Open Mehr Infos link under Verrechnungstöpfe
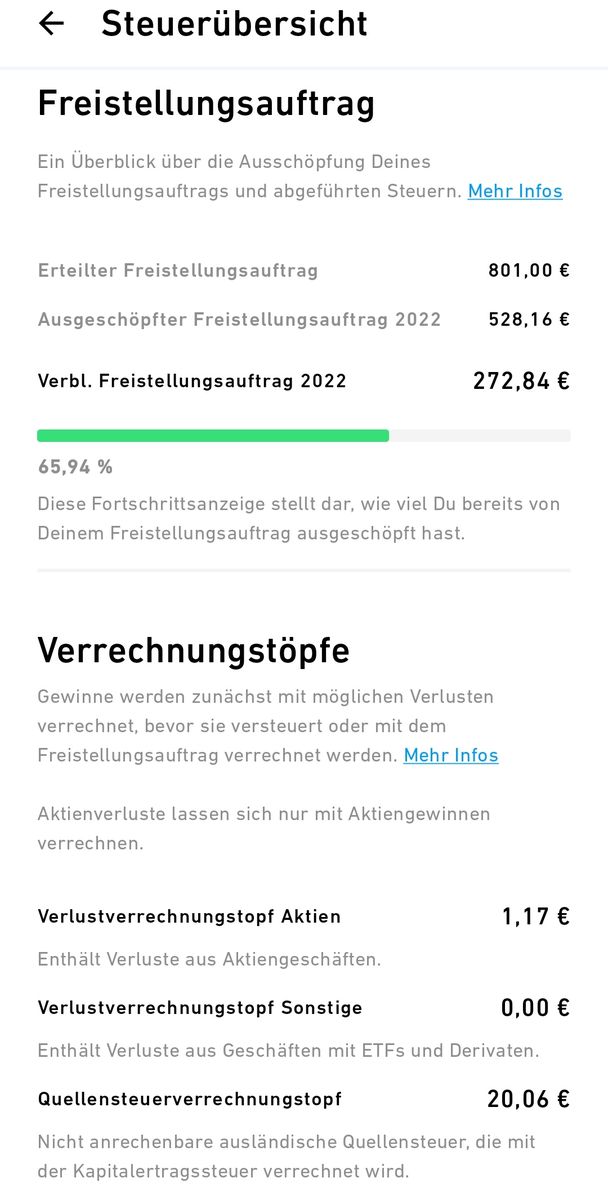 pyautogui.click(x=451, y=755)
